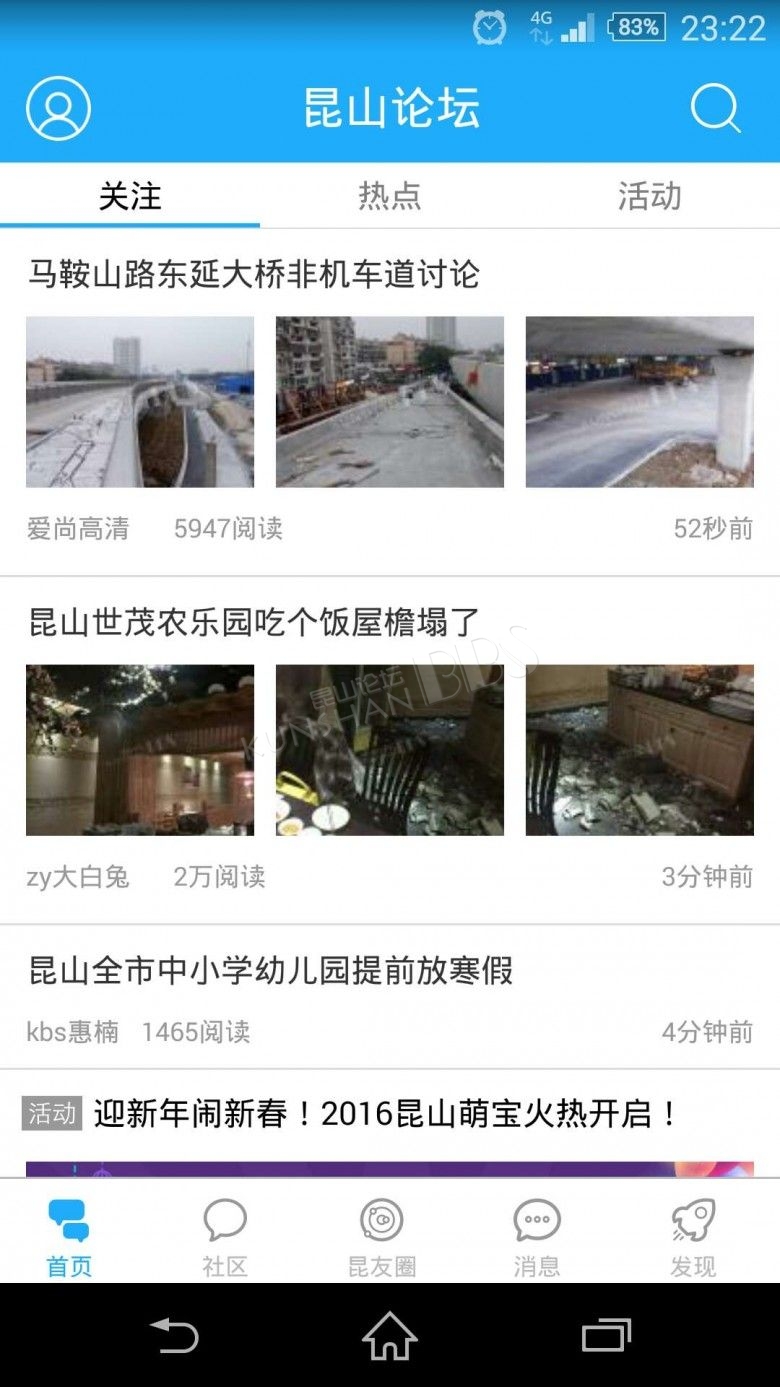Open the user profile icon
This screenshot has height=1387, width=780.
[58, 108]
